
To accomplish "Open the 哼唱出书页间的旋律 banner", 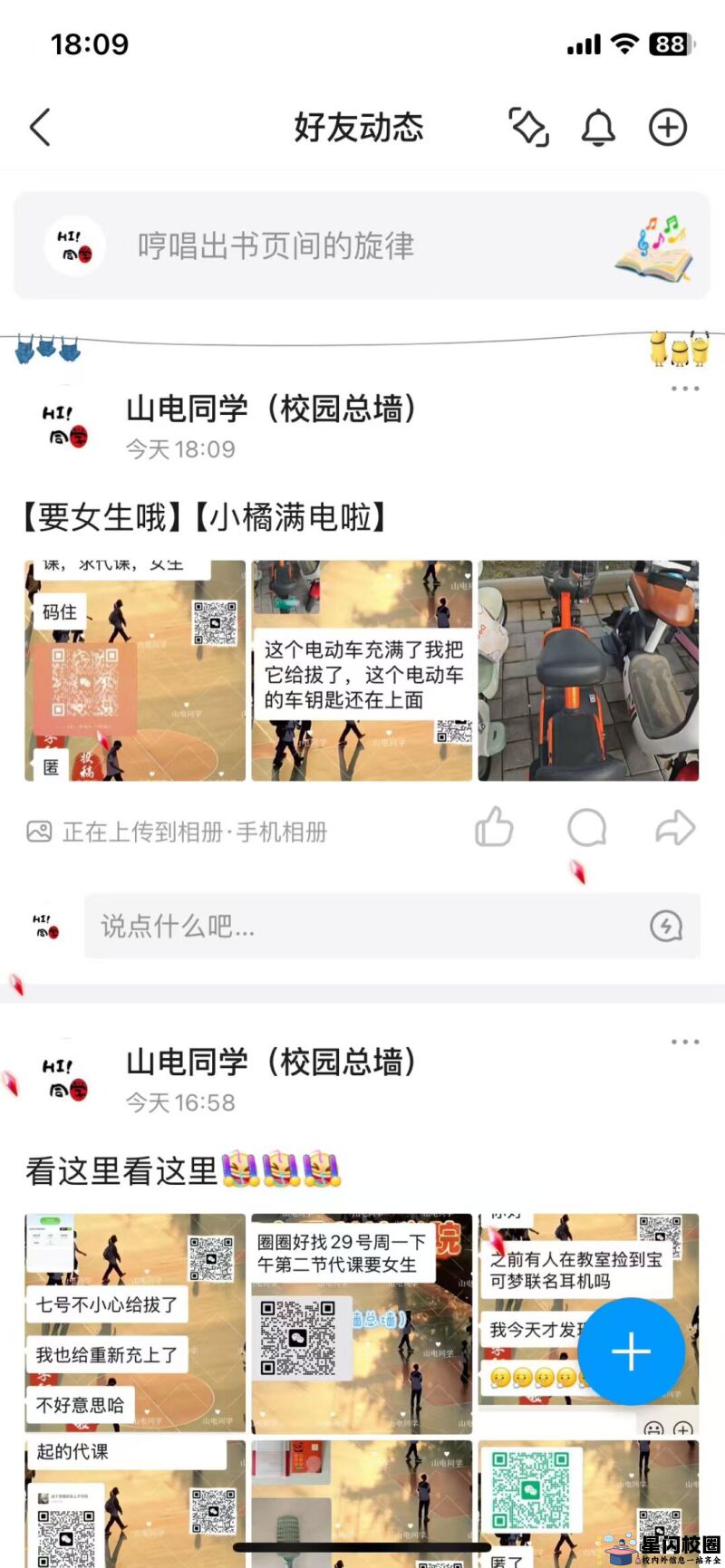I will tap(362, 245).
